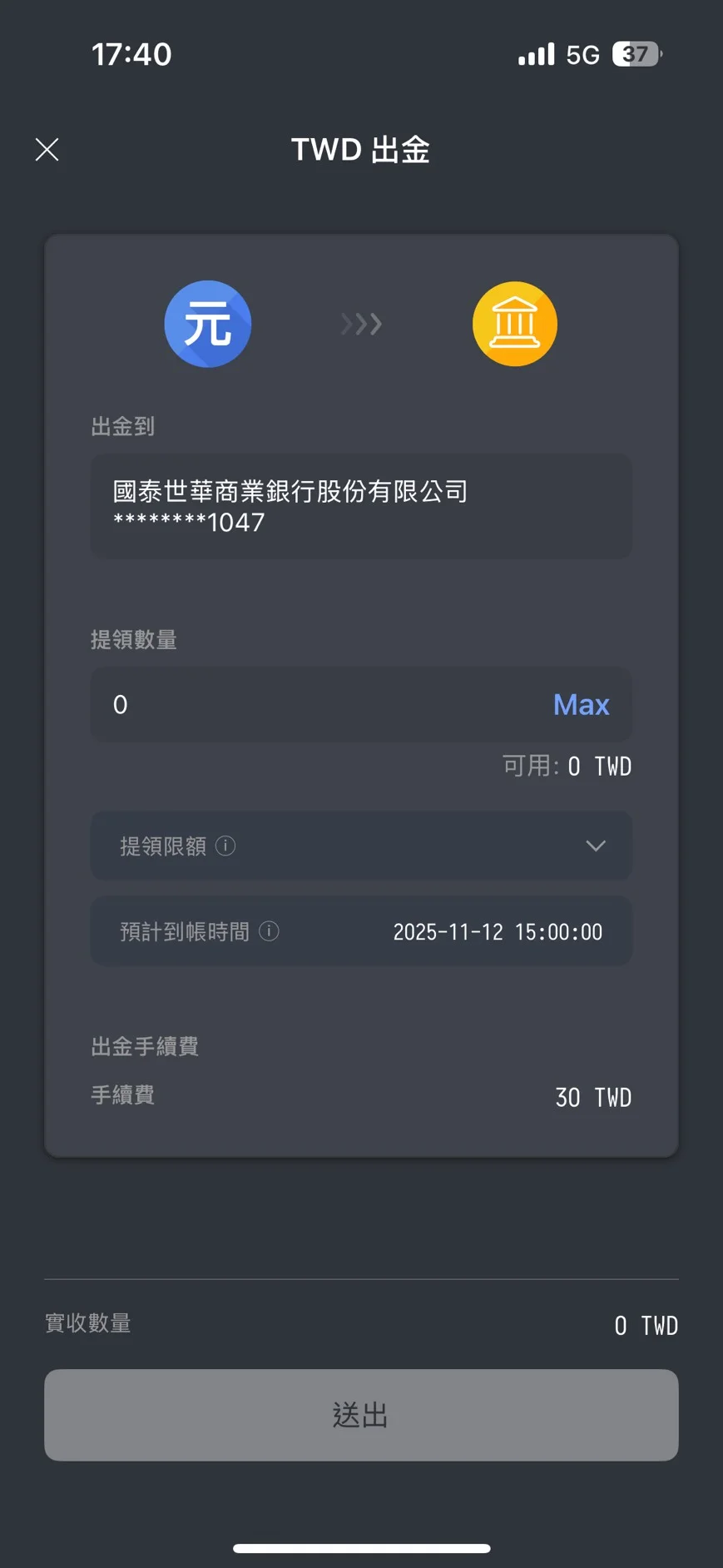723x1568 pixels.
Task: Click the arrows icon between currency and bank
Action: click(x=360, y=324)
